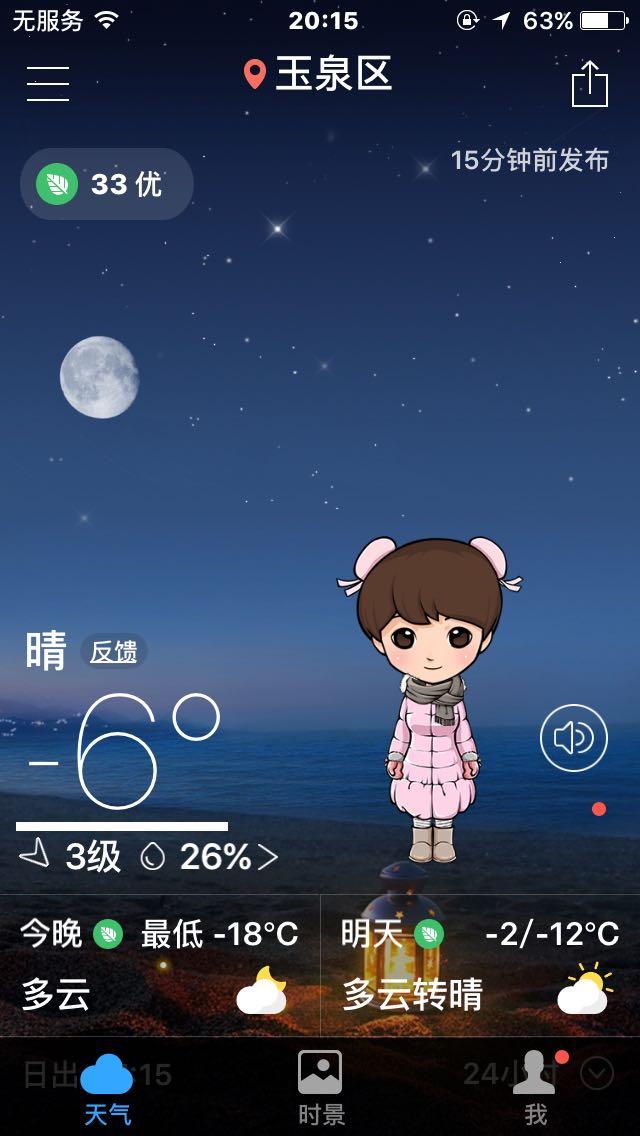Open wind and humidity details
This screenshot has width=640, height=1136.
pyautogui.click(x=150, y=857)
